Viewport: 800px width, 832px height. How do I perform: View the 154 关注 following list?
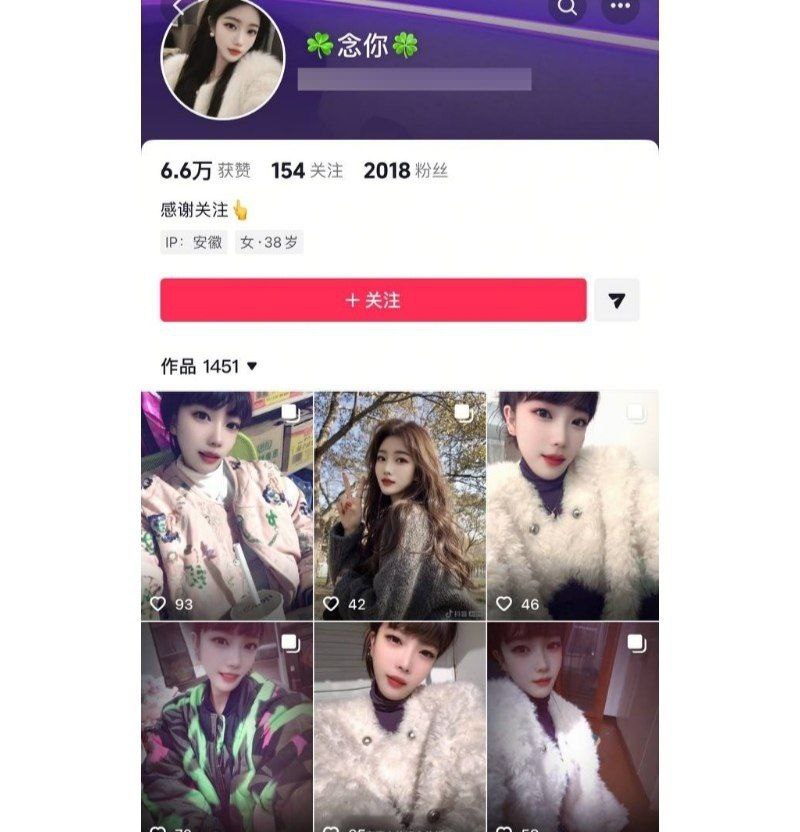point(307,171)
